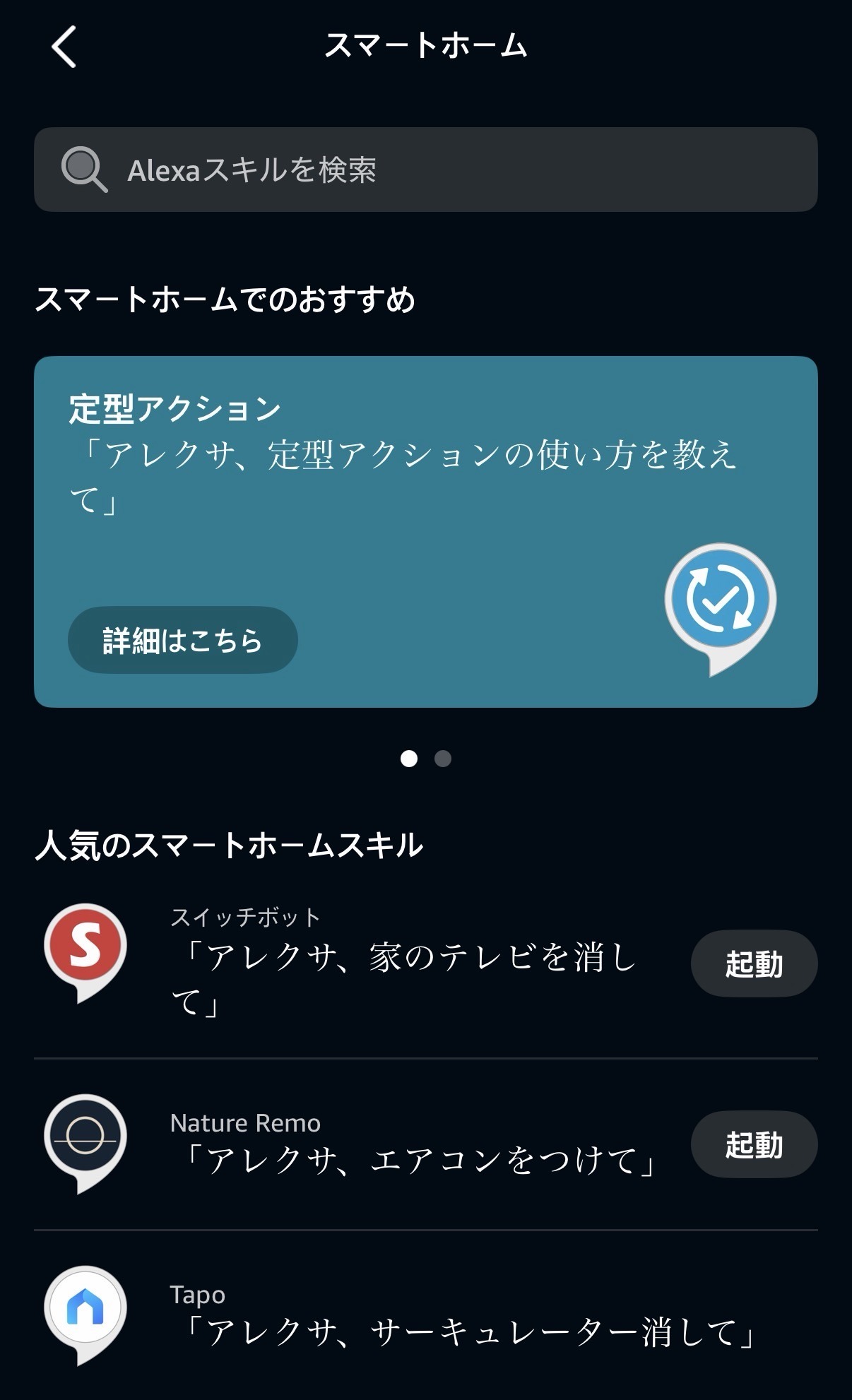Launch the Nature Remo skill with 起動
Screen dimensions: 852x1400
tap(753, 1144)
